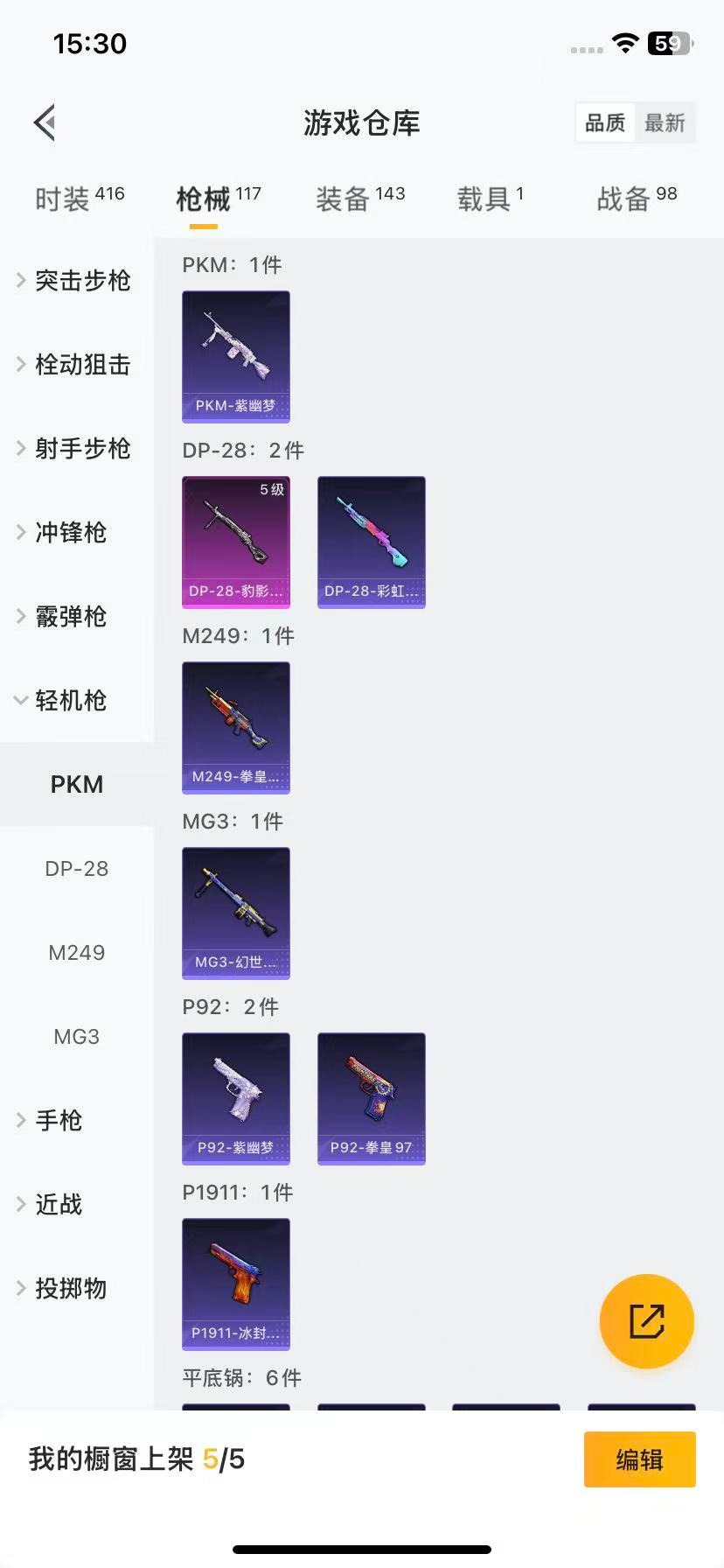The width and height of the screenshot is (724, 1568).
Task: Sort items by 品质 quality
Action: (604, 123)
